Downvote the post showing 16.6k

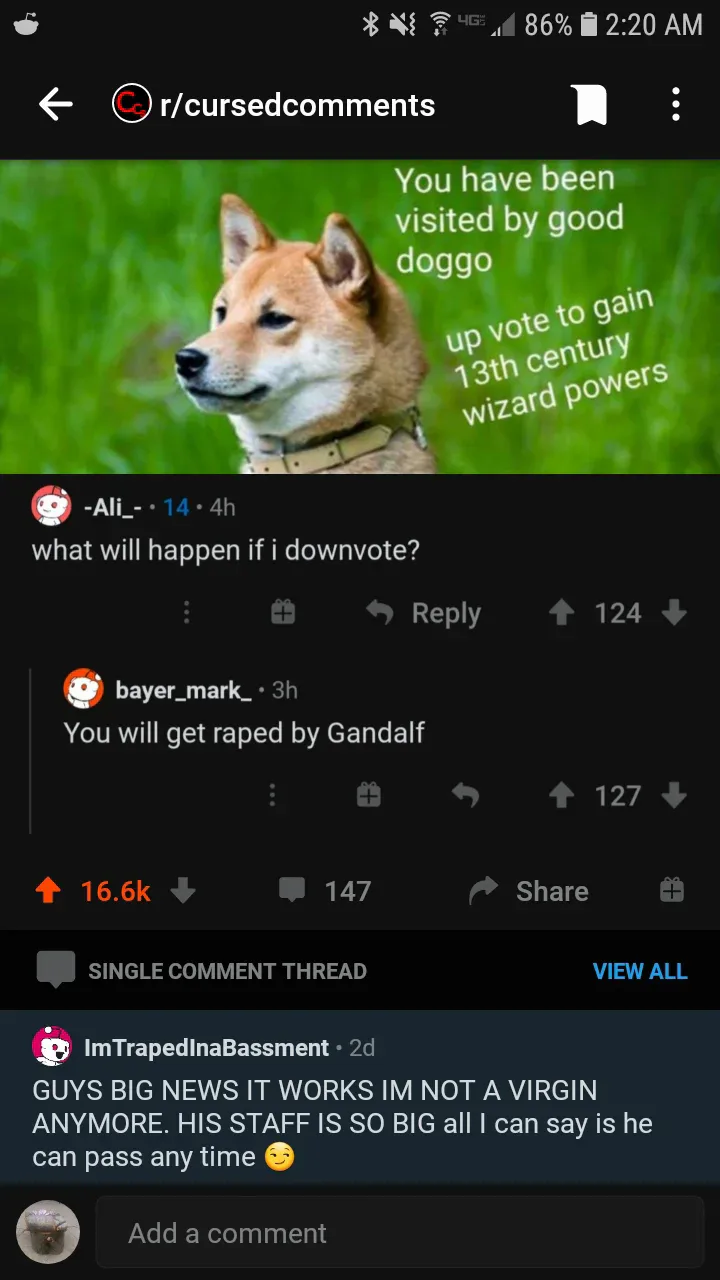pos(182,890)
